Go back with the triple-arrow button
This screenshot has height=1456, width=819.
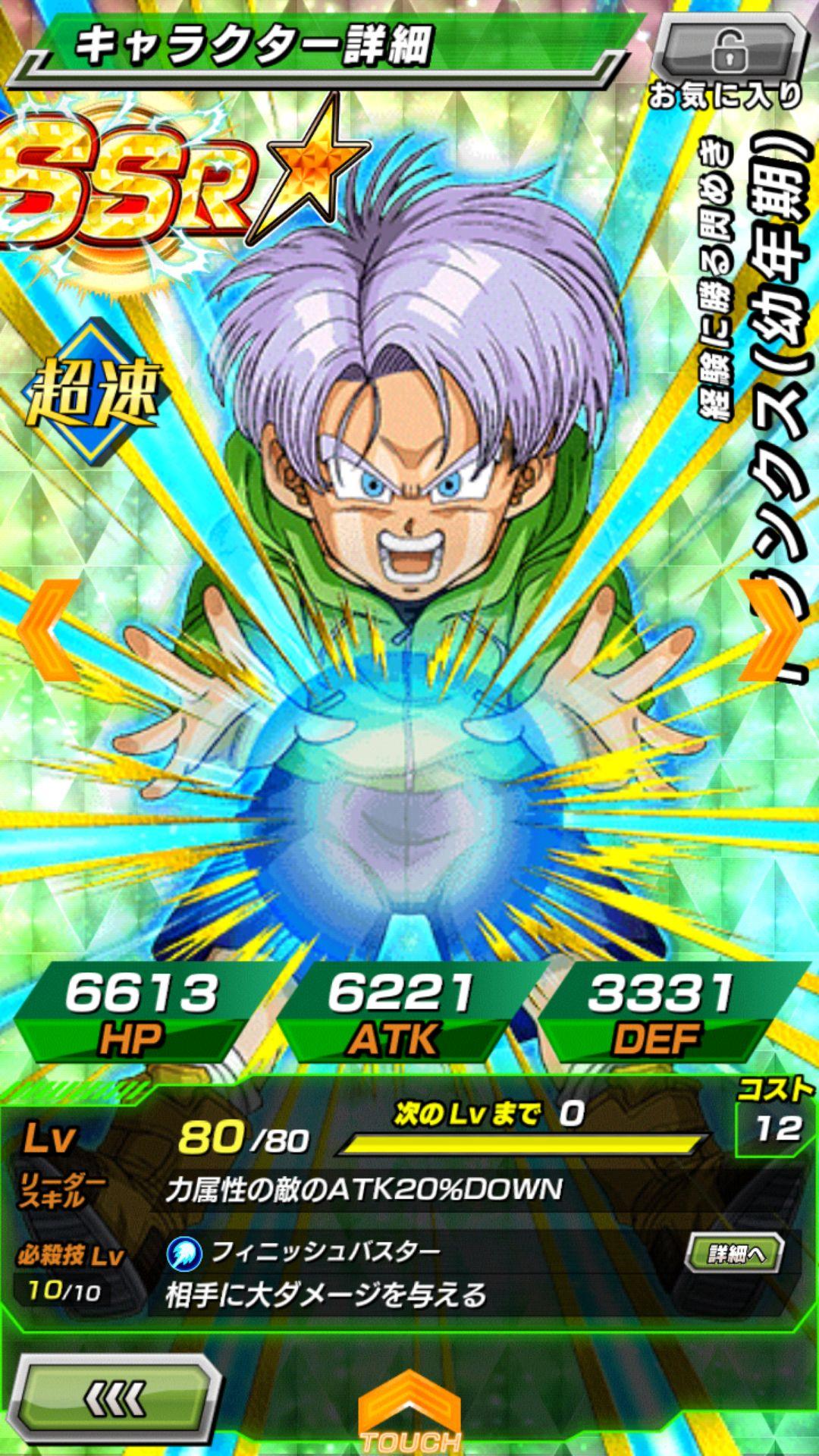pos(115,1399)
